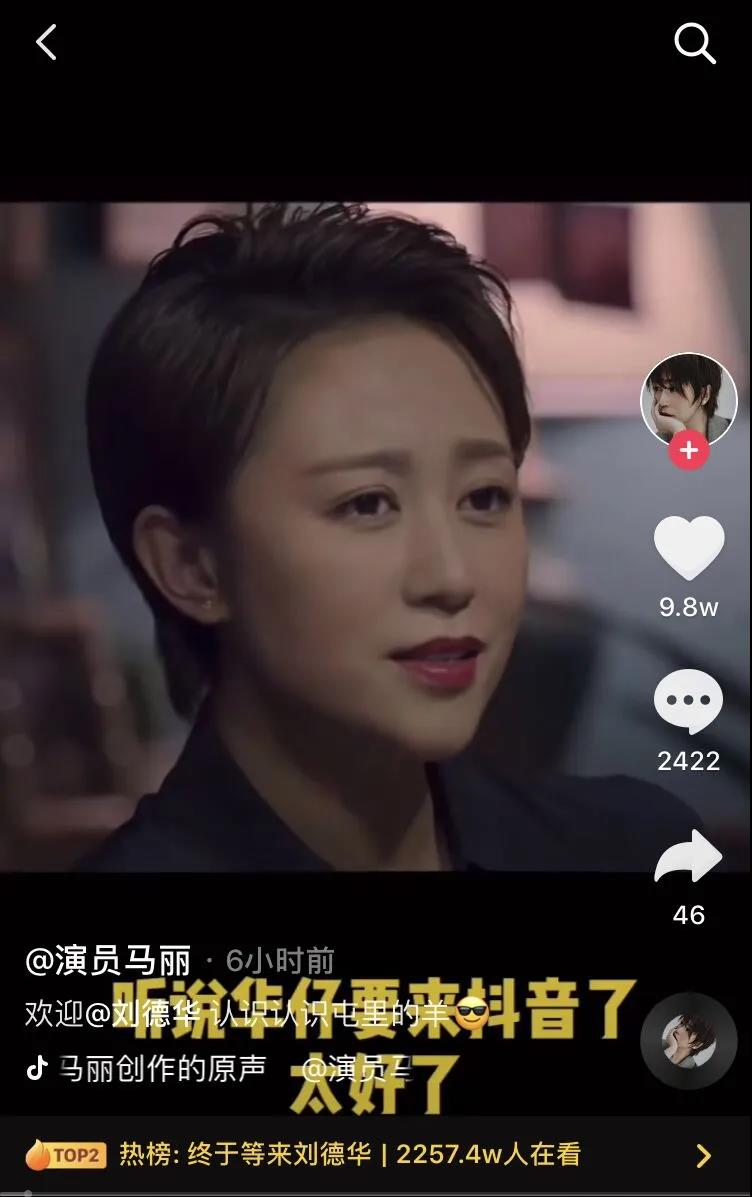Image resolution: width=752 pixels, height=1197 pixels.
Task: Open the comments bubble
Action: 688,702
